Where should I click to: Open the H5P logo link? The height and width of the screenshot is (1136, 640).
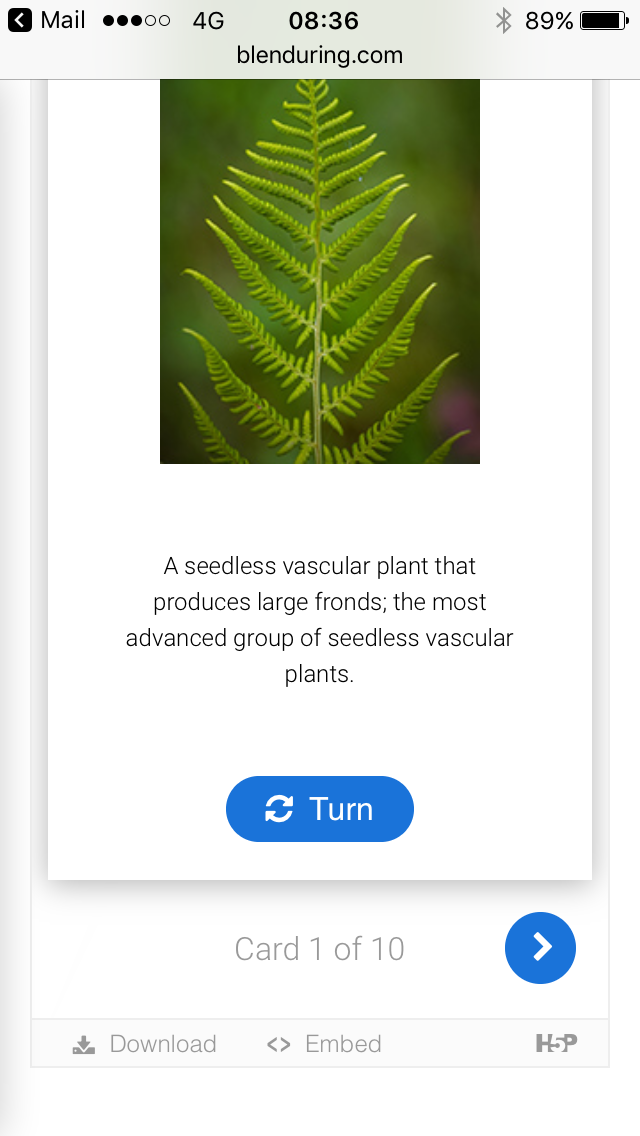(x=556, y=1043)
